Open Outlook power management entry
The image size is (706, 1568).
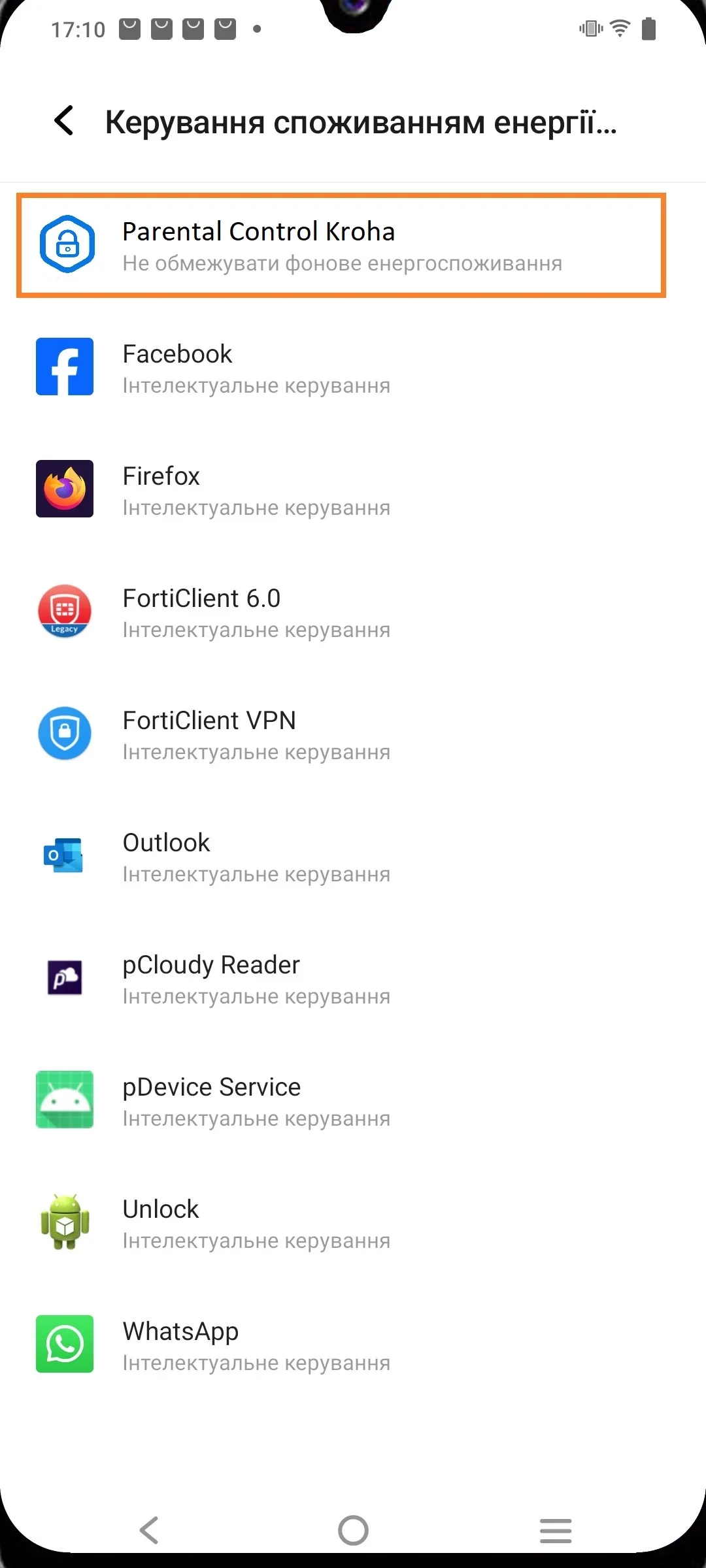(340, 857)
